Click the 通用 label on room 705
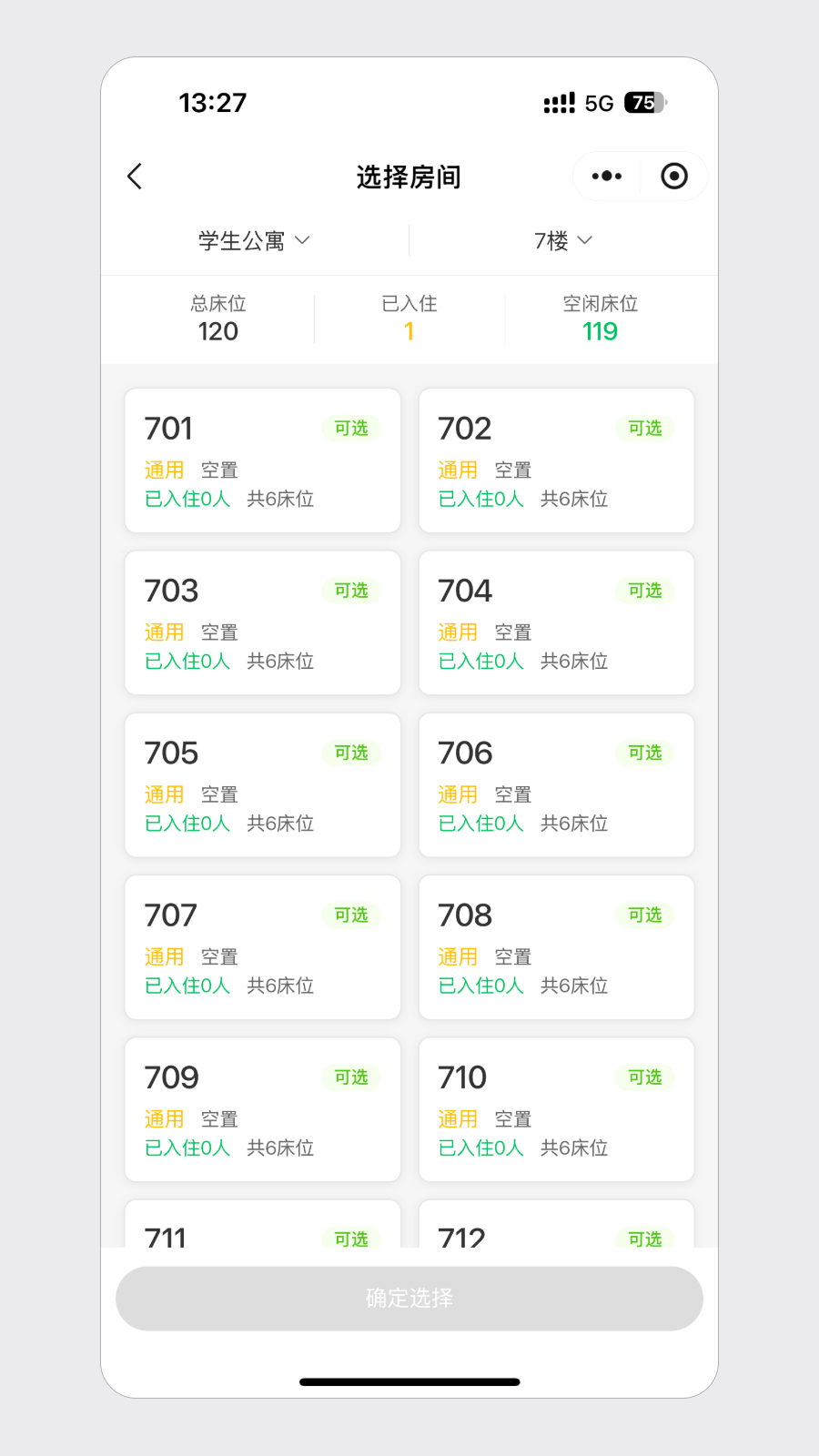819x1456 pixels. click(x=164, y=794)
